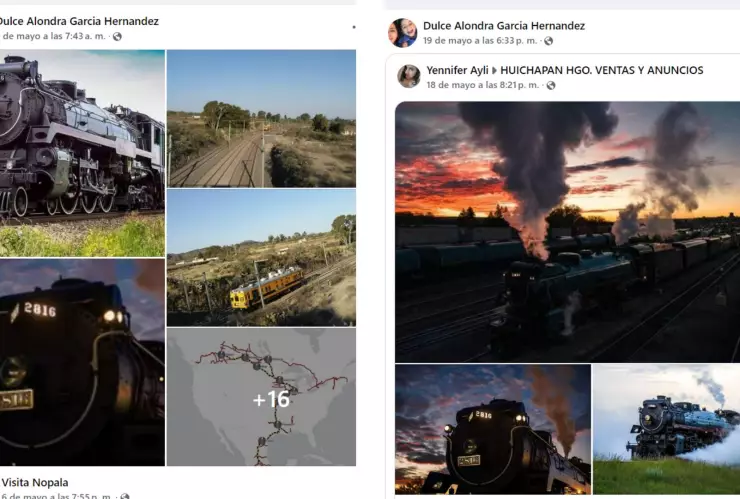Image resolution: width=740 pixels, height=499 pixels.
Task: Open Dulce Alondra's profile from the right post header
Action: 503,26
